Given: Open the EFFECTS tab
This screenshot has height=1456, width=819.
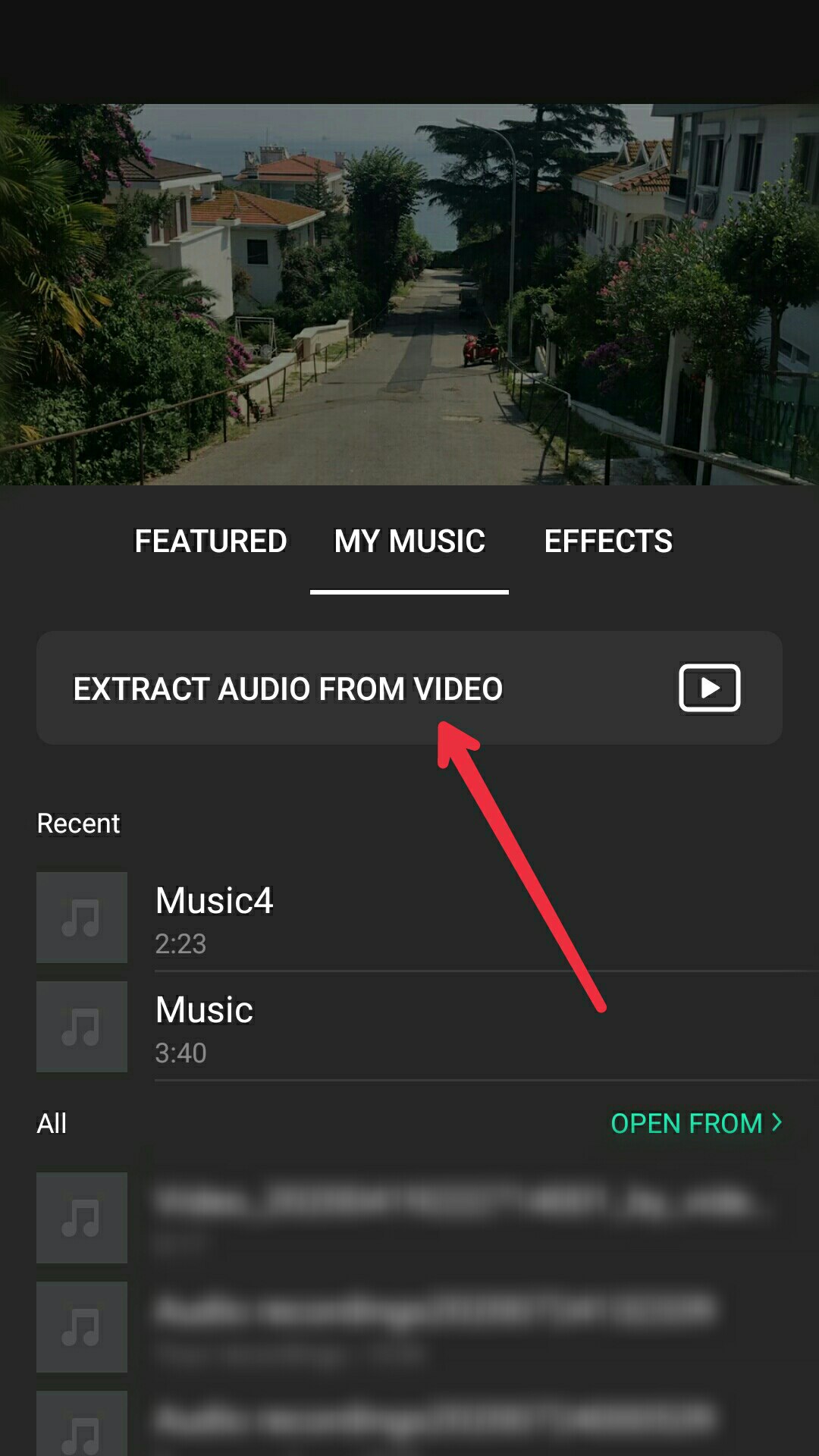Looking at the screenshot, I should coord(608,541).
